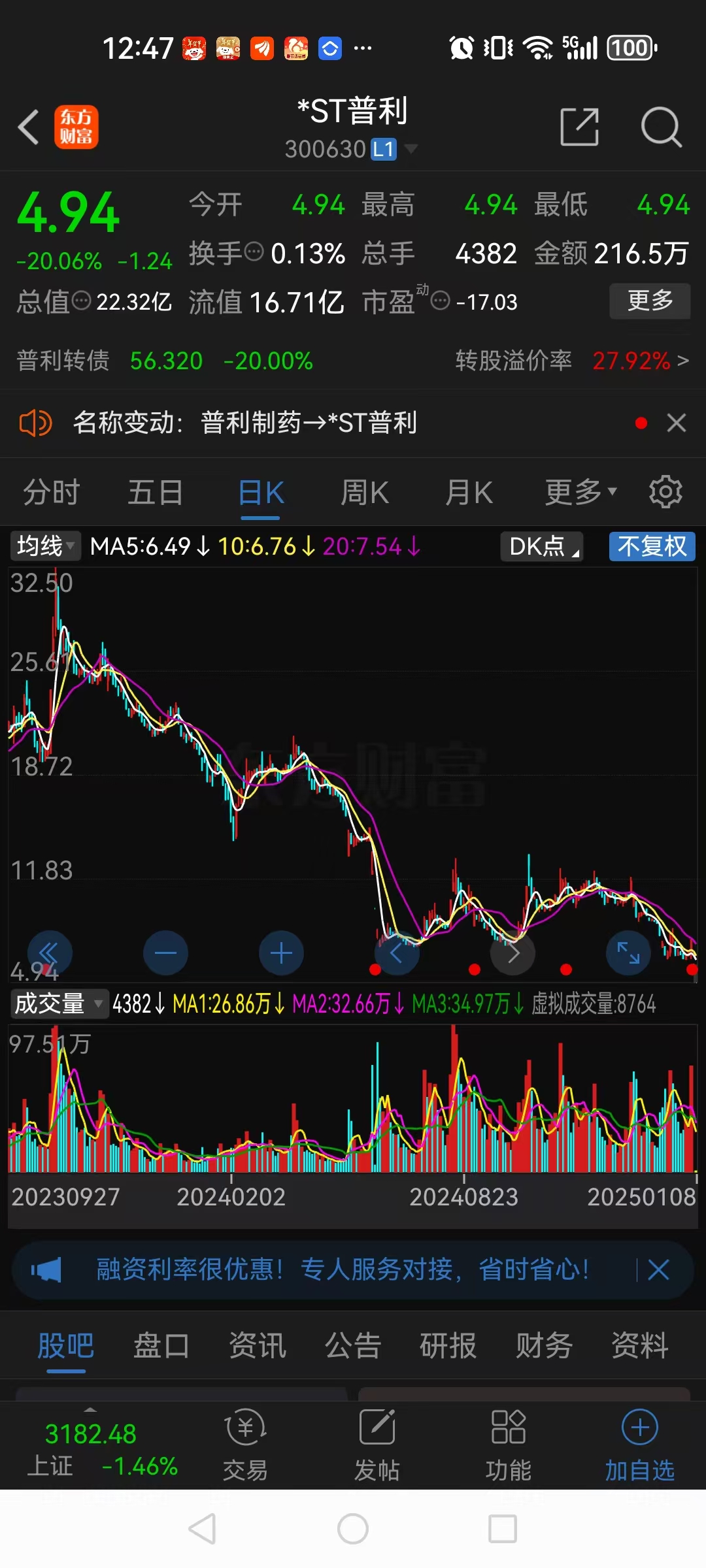Open the 公告 announcements tab

click(x=352, y=1346)
